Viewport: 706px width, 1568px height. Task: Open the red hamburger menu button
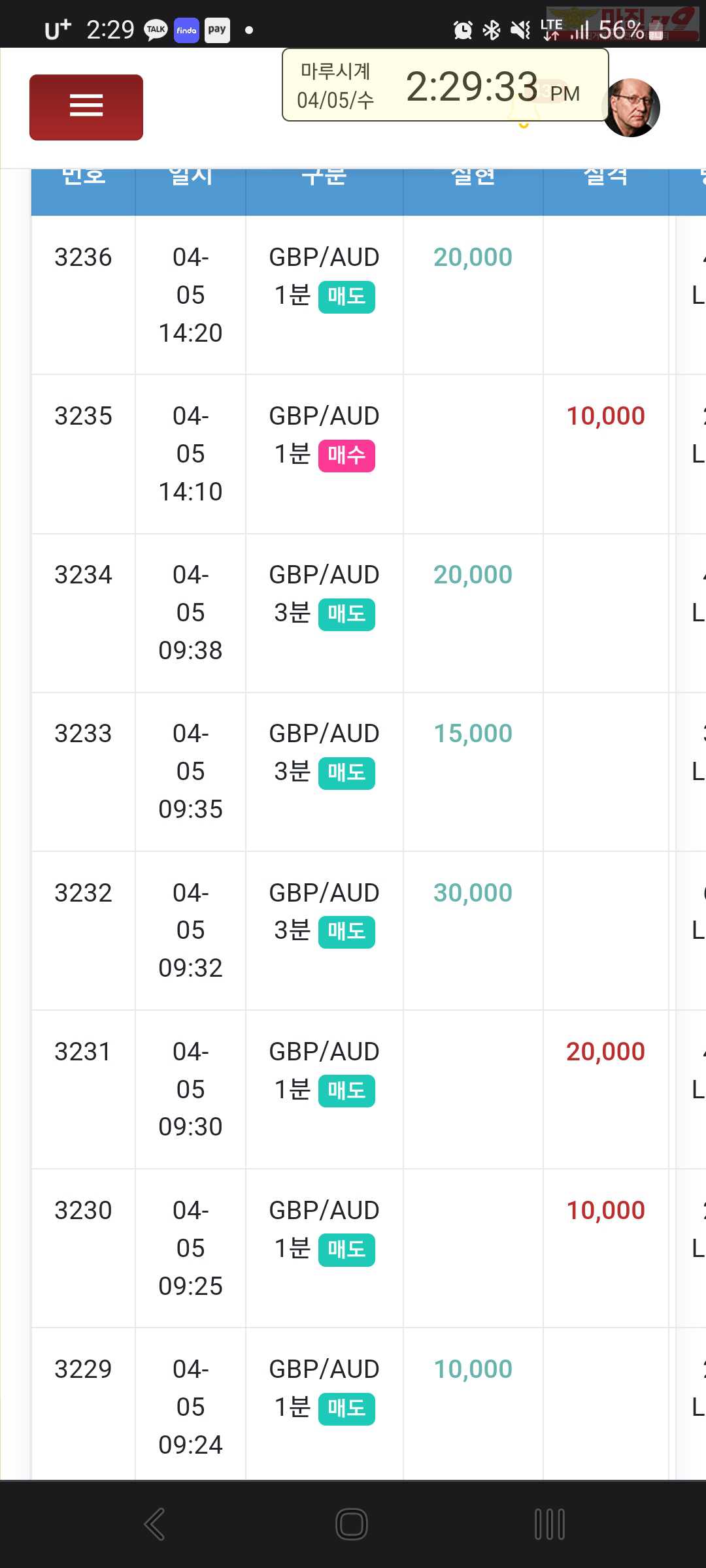tap(86, 107)
